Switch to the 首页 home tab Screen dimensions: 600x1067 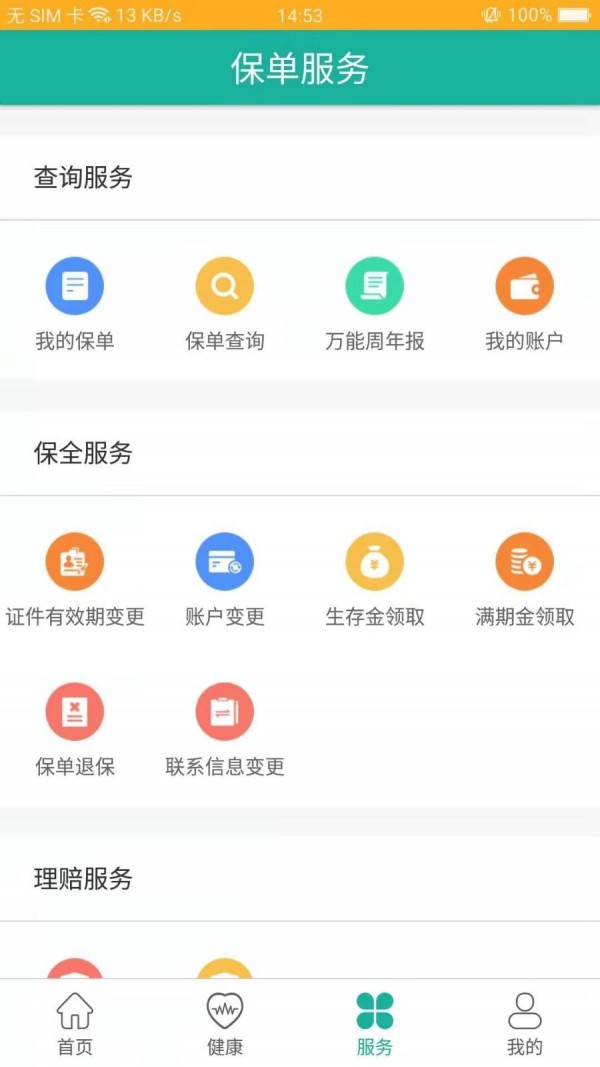tap(75, 1023)
